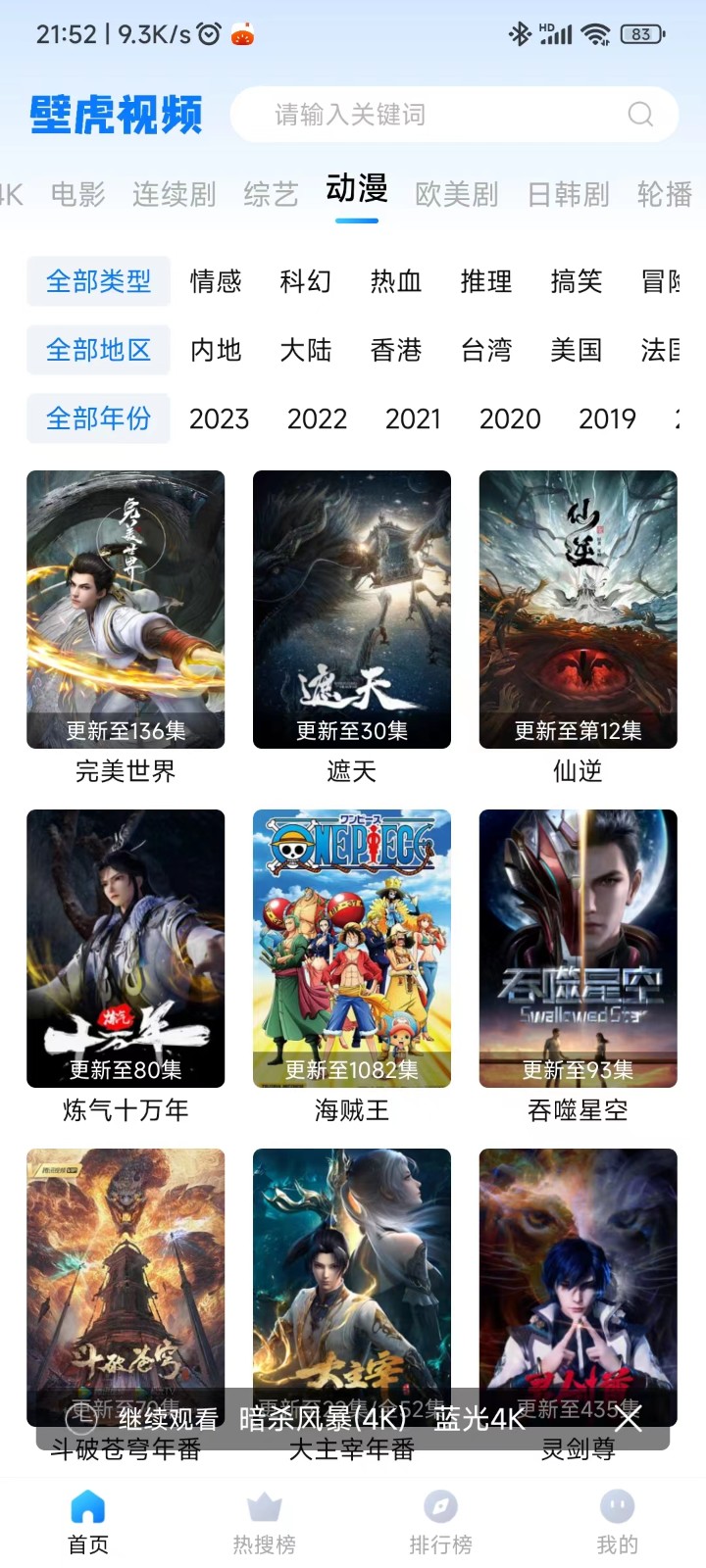Image resolution: width=706 pixels, height=1568 pixels.
Task: Switch to the 欧美剧 tab
Action: click(x=456, y=194)
